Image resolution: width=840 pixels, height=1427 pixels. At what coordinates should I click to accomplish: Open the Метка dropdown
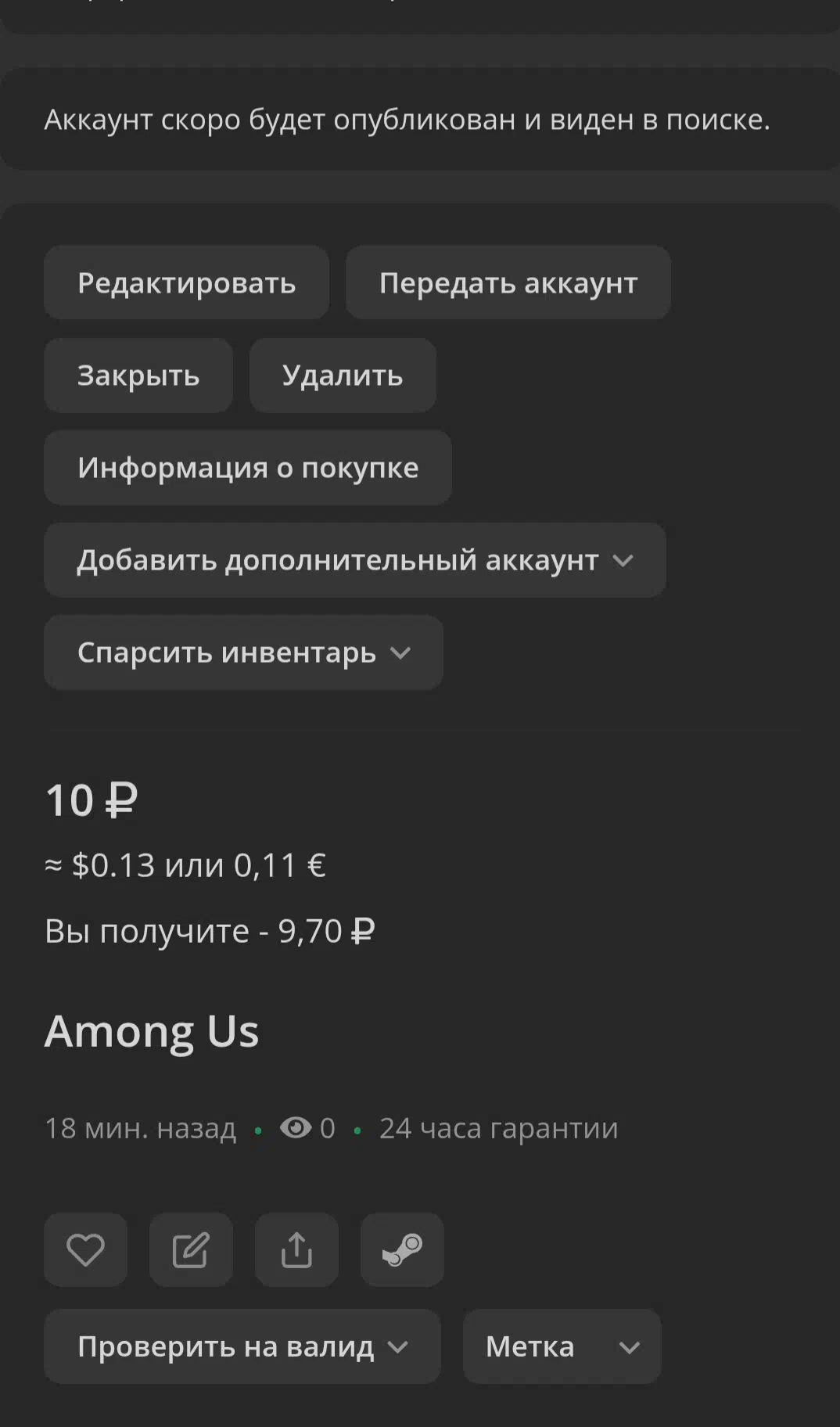pyautogui.click(x=562, y=1346)
